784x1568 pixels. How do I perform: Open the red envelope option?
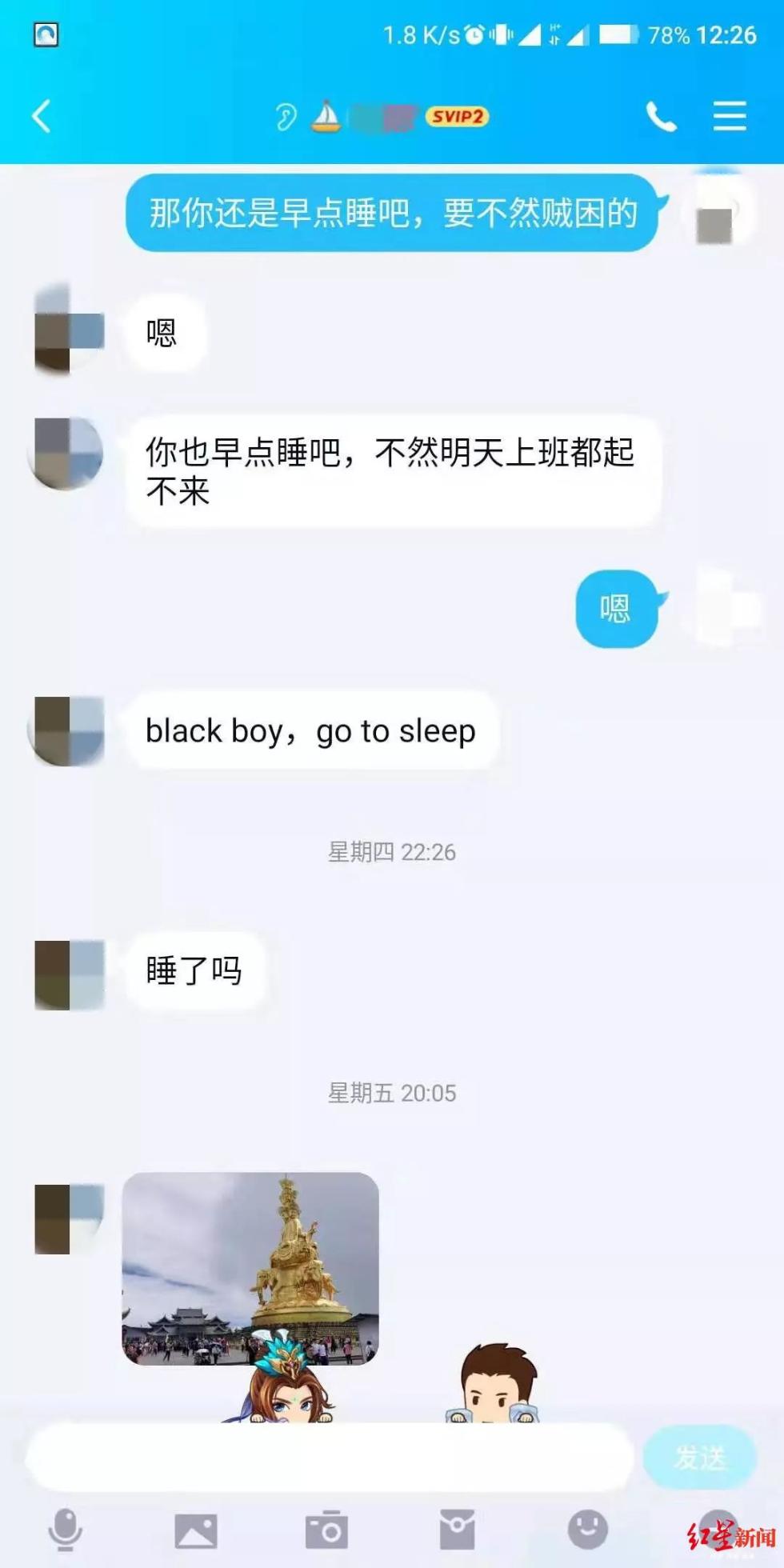(457, 1531)
